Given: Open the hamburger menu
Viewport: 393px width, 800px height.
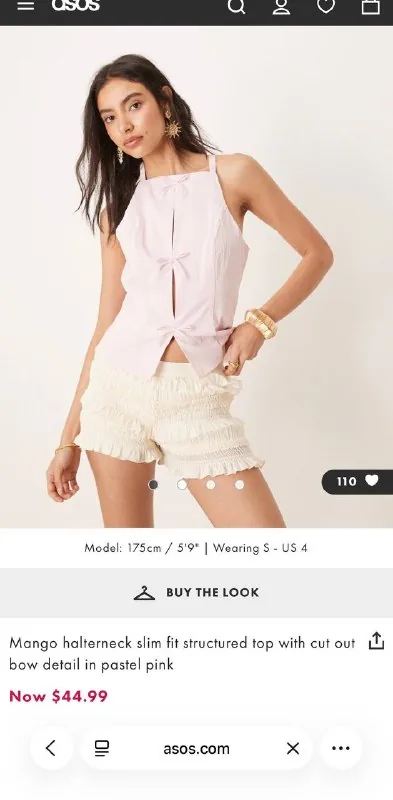Looking at the screenshot, I should point(26,5).
